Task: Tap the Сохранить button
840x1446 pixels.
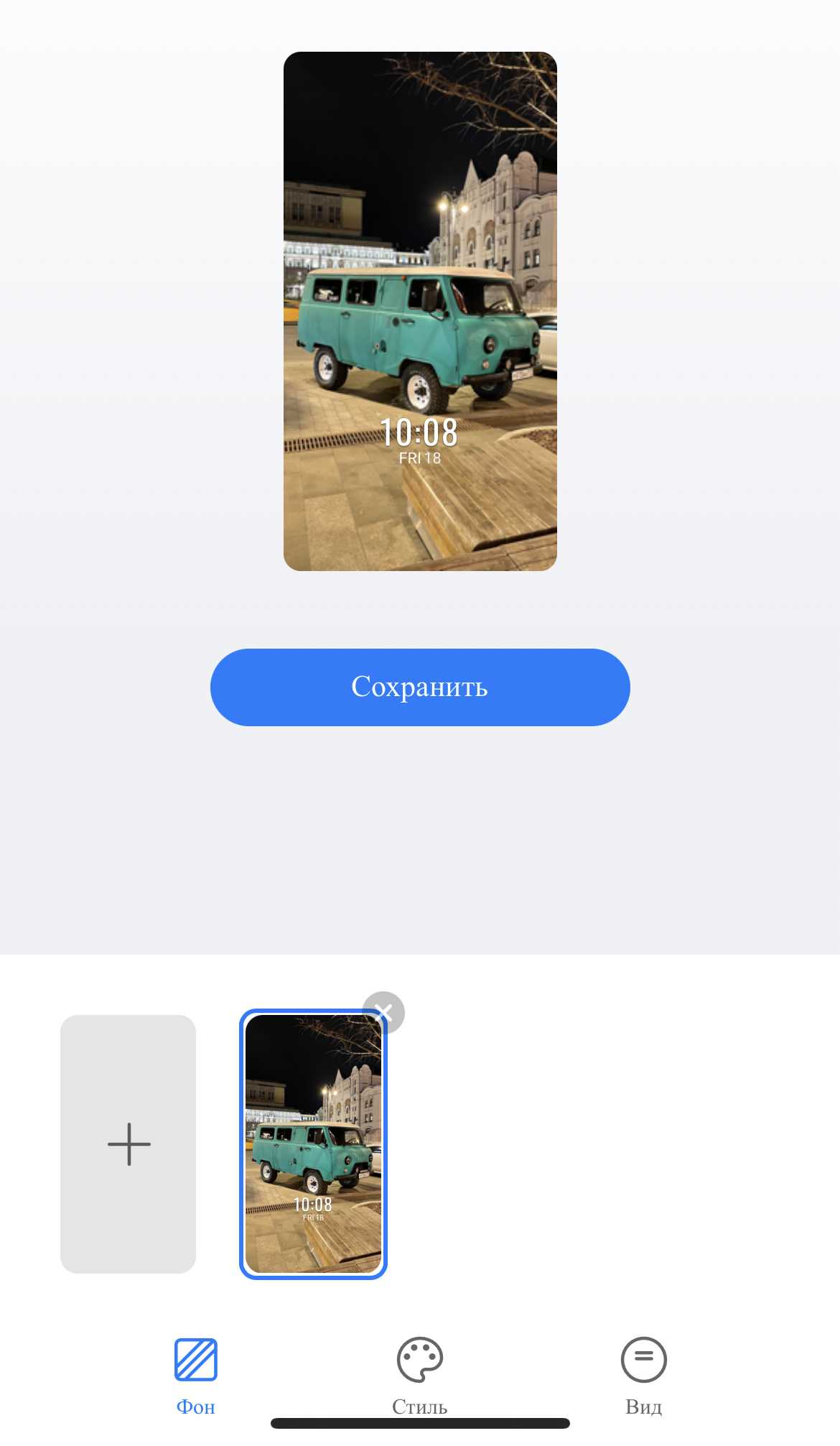Action: click(x=420, y=687)
